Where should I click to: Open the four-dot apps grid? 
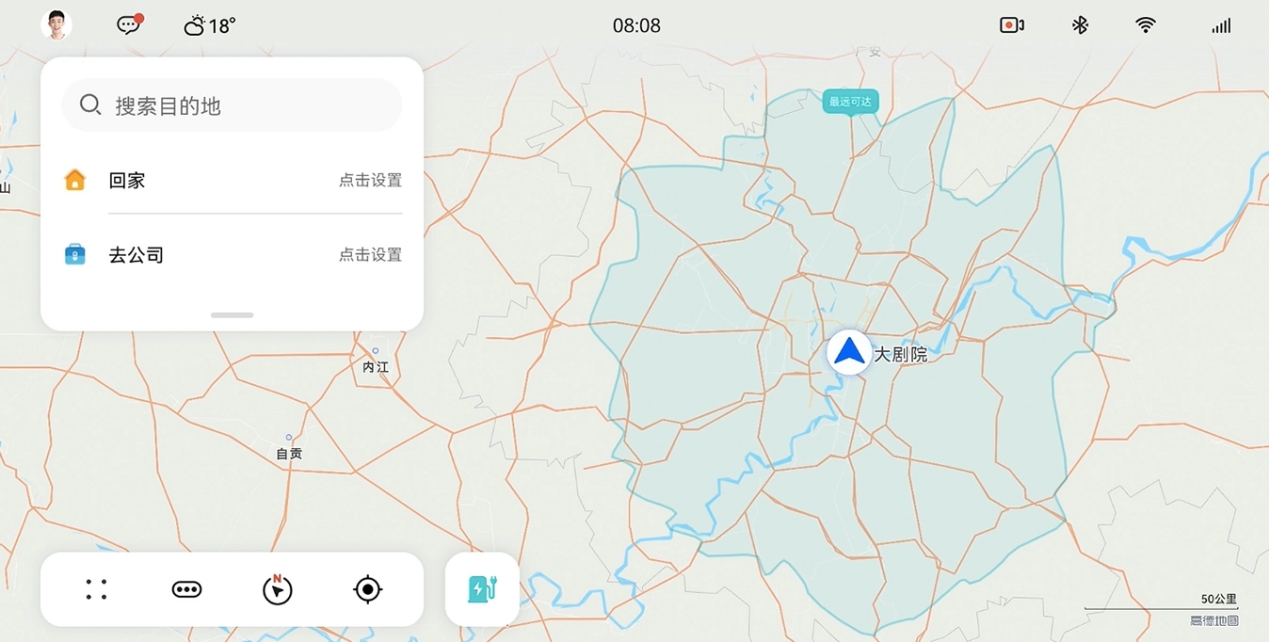96,590
